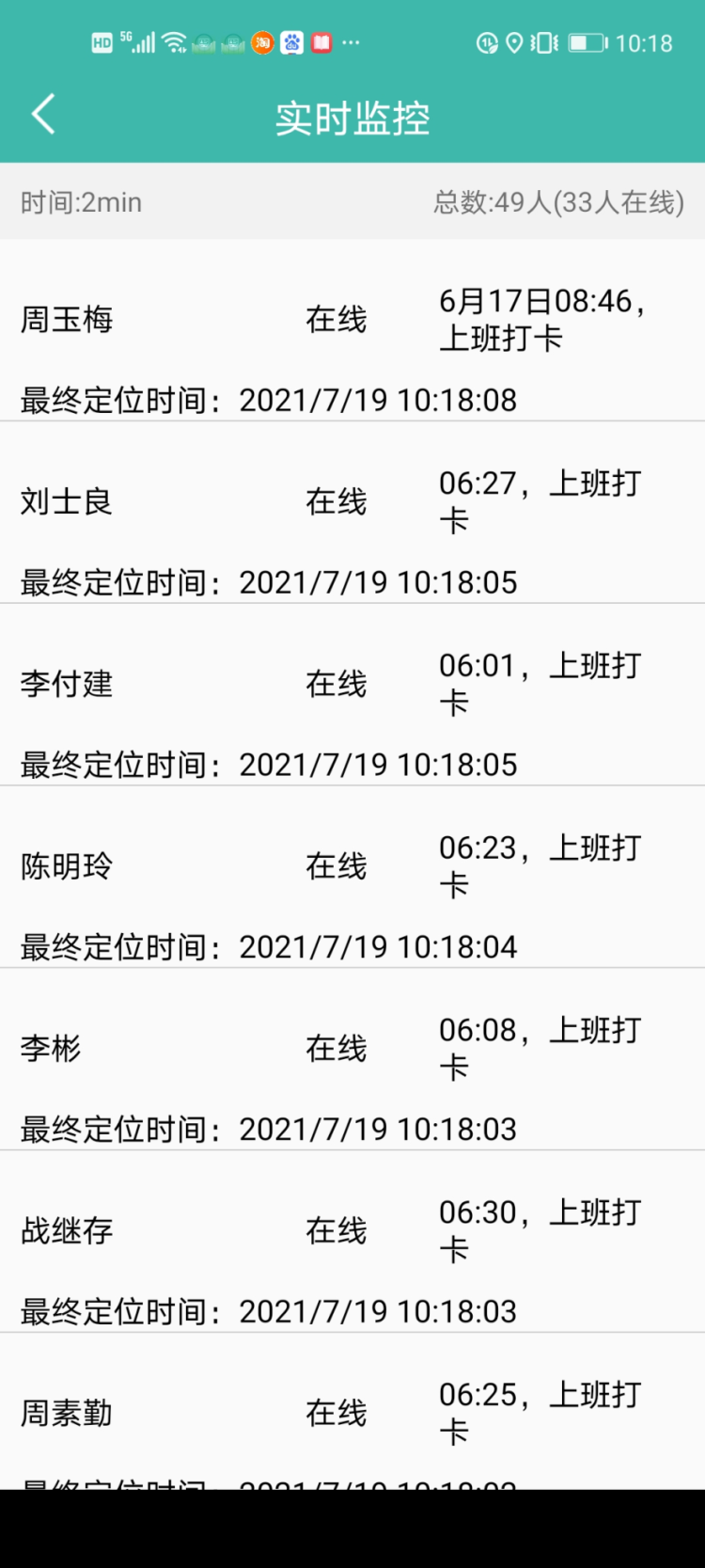The height and width of the screenshot is (1568, 705).
Task: Open the record for 周玉梅
Action: point(352,330)
